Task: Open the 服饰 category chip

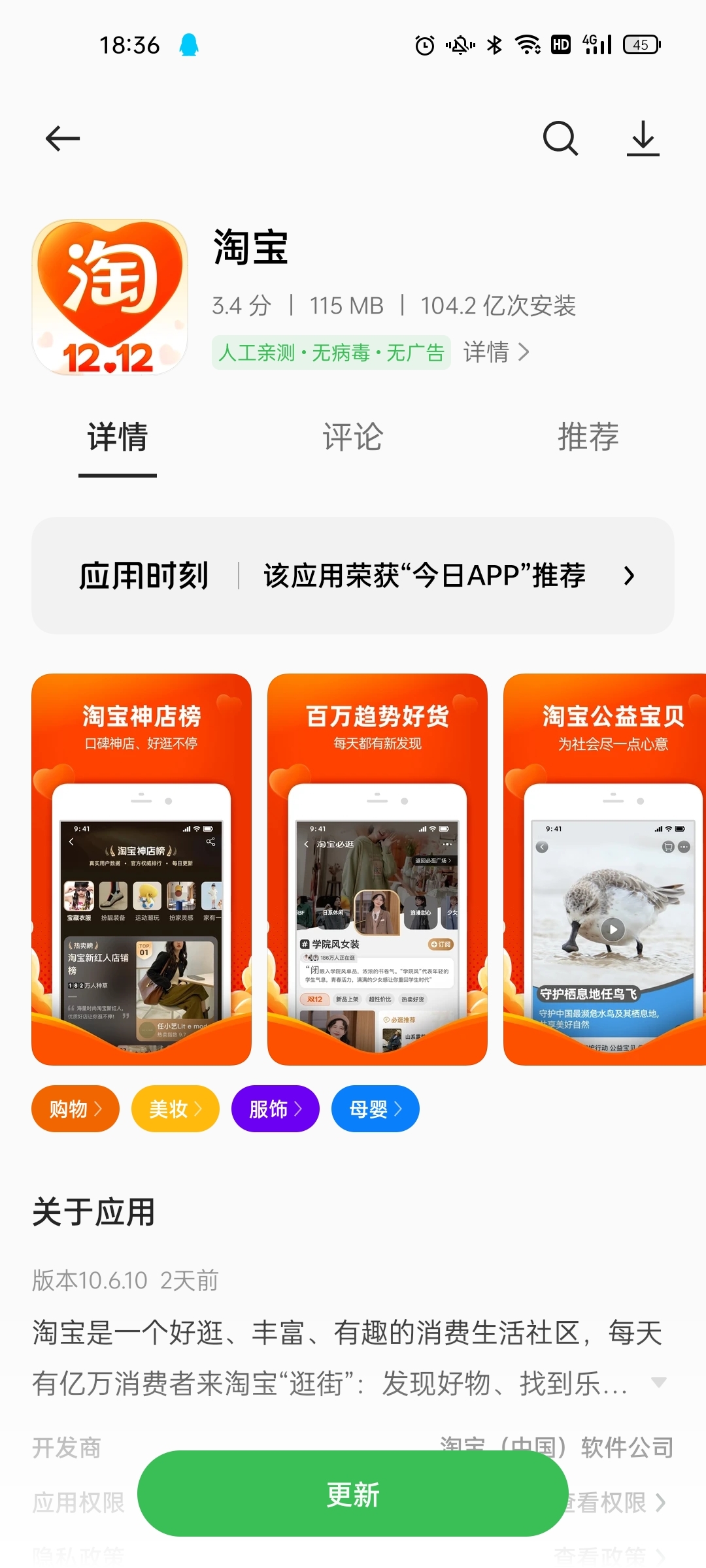Action: tap(275, 1109)
